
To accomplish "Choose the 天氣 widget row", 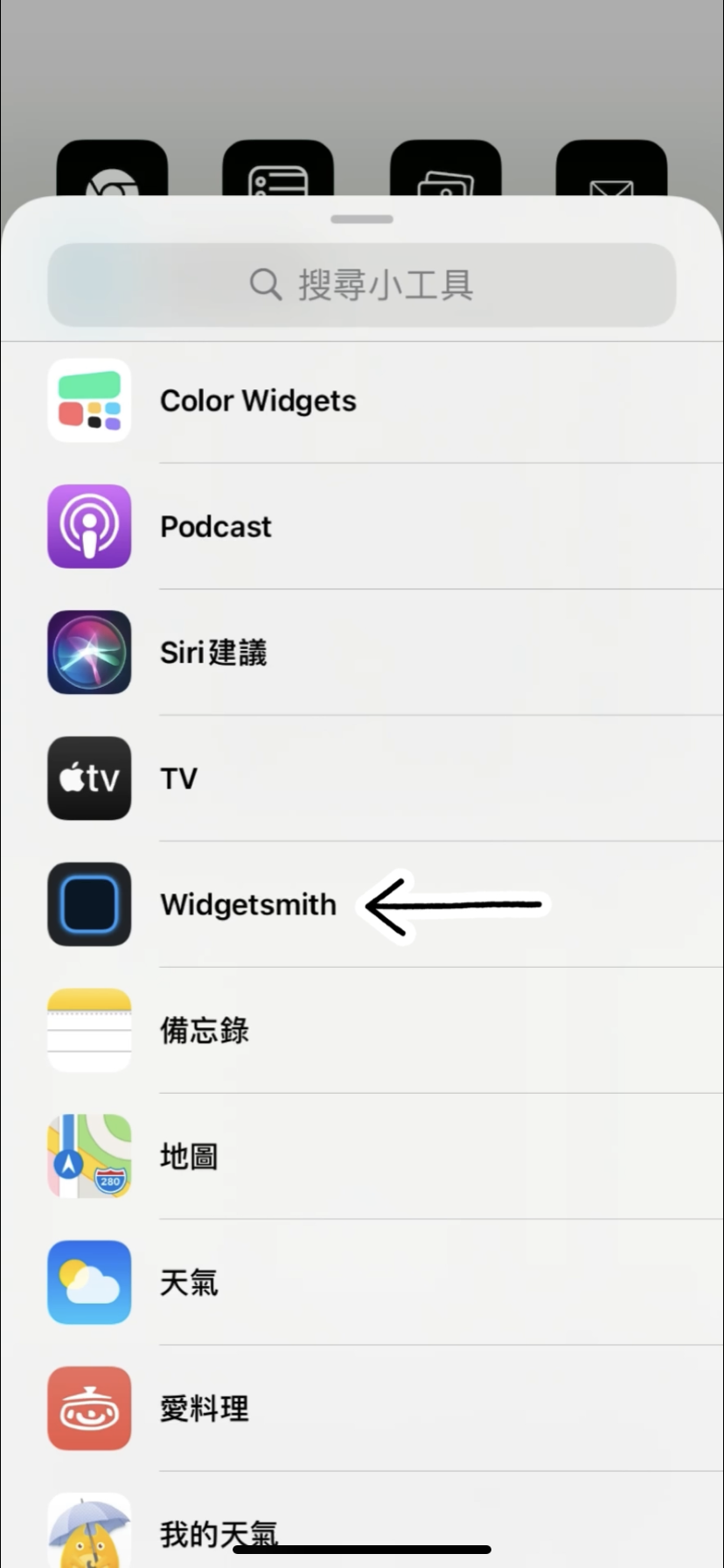I will point(362,1283).
